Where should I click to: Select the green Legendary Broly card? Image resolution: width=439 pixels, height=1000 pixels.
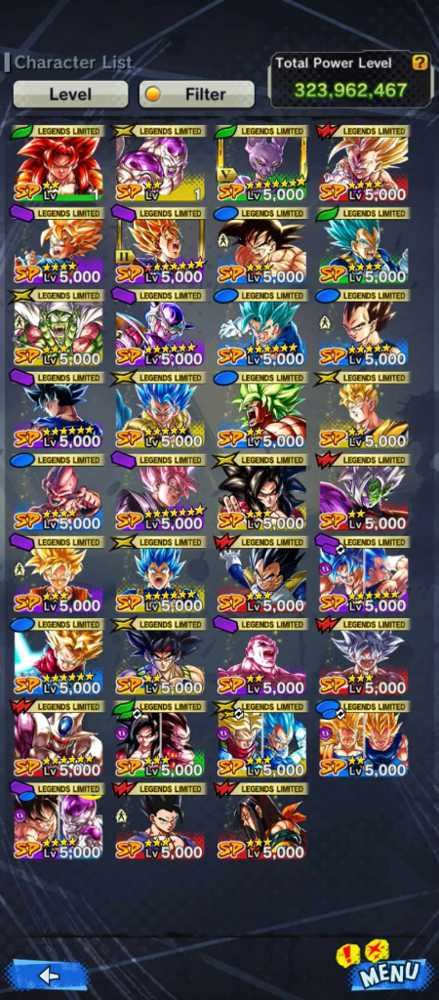tap(262, 410)
